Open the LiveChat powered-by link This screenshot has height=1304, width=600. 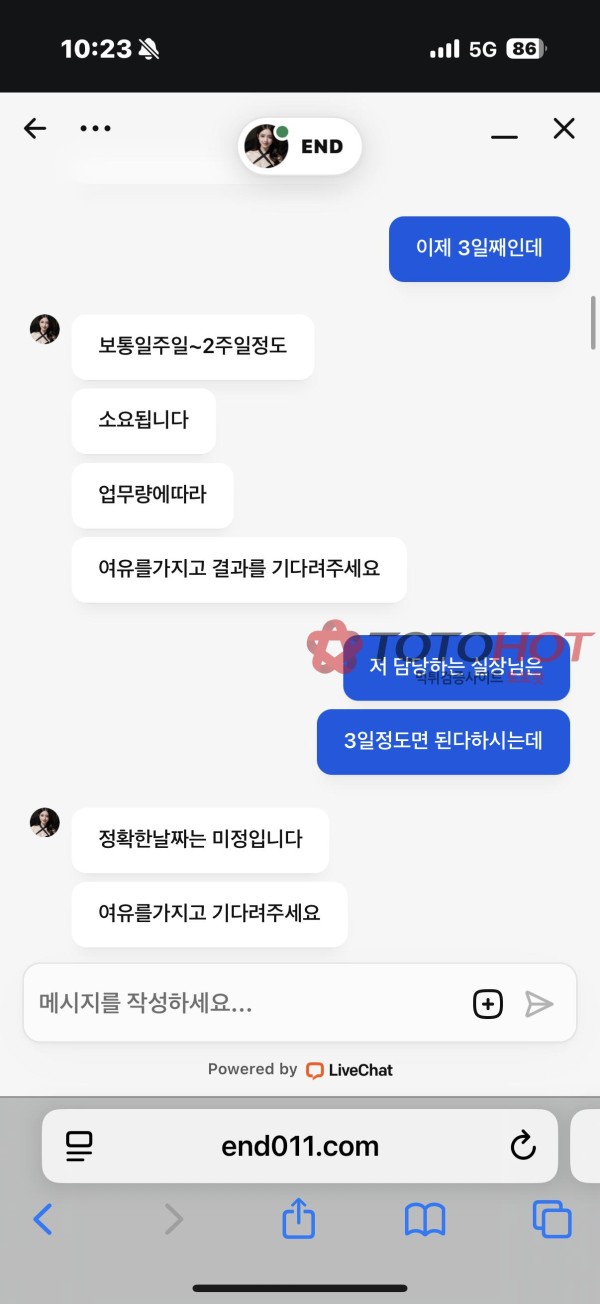click(x=300, y=1069)
